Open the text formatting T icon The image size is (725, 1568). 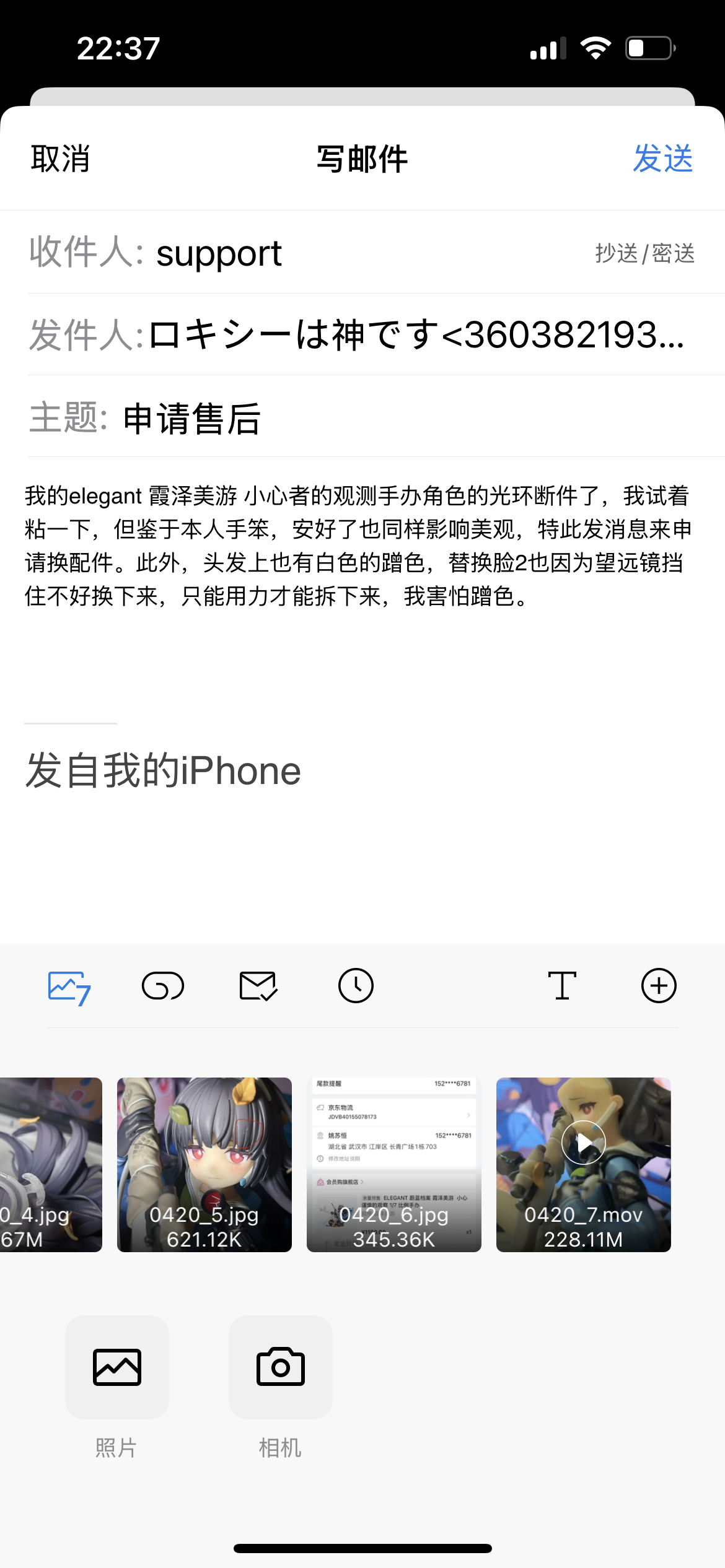coord(562,986)
